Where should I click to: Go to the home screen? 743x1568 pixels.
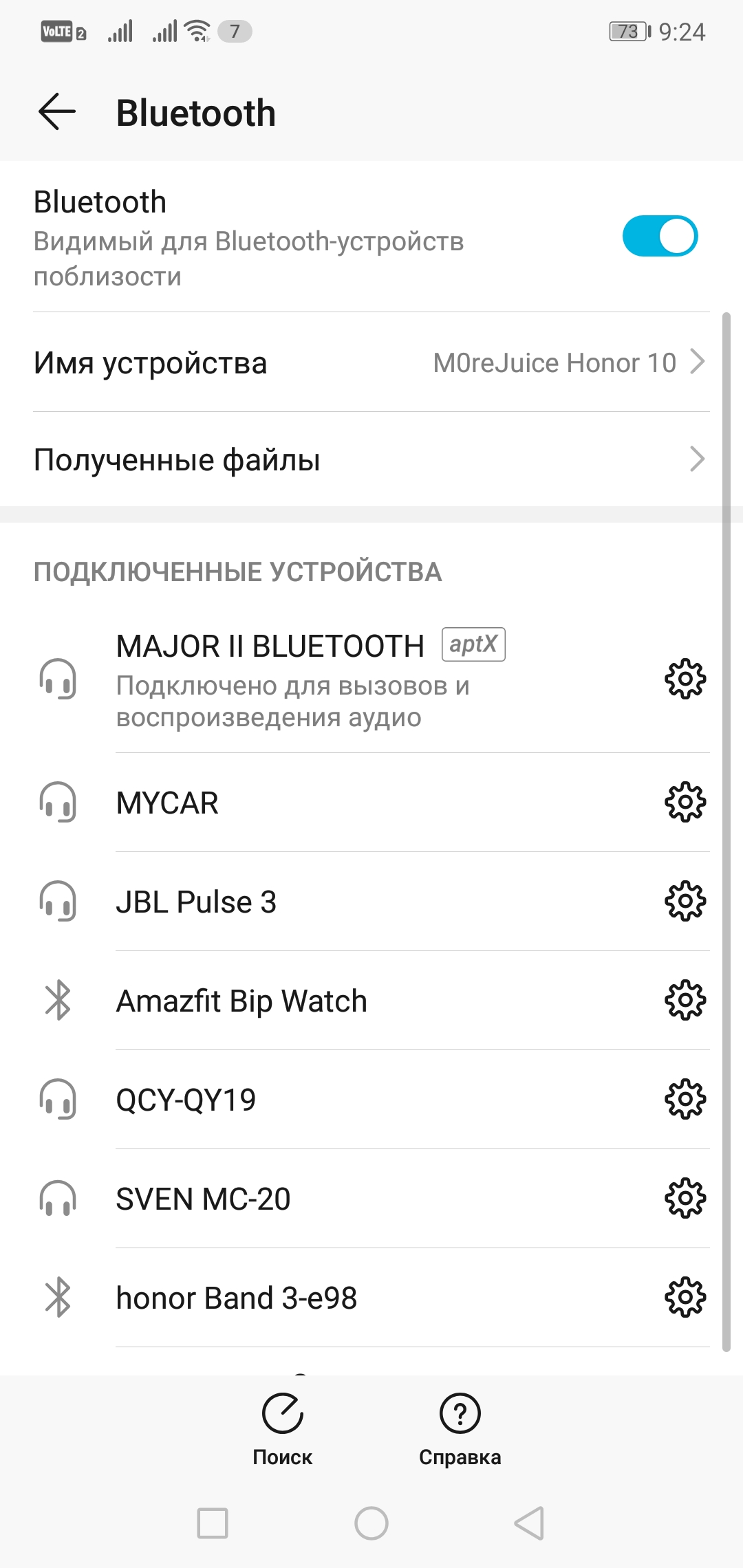click(x=371, y=1523)
